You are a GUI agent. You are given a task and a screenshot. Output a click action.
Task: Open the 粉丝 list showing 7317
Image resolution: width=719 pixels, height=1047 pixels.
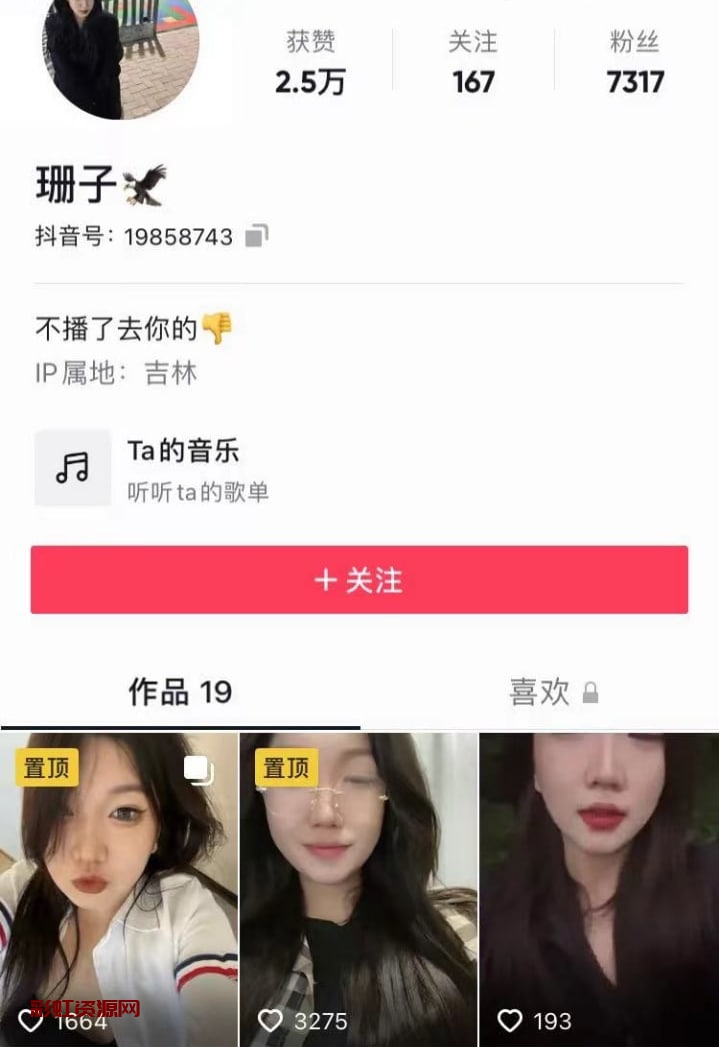[635, 62]
